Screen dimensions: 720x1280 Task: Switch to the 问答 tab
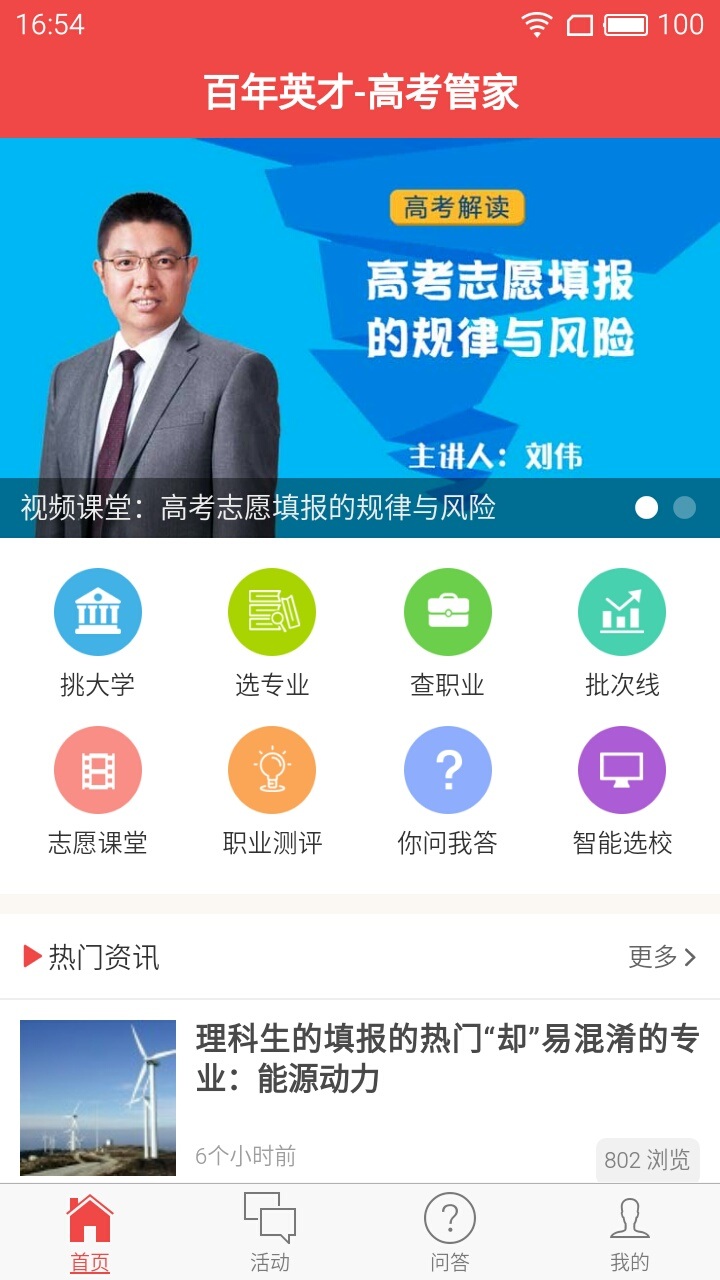coord(450,1232)
